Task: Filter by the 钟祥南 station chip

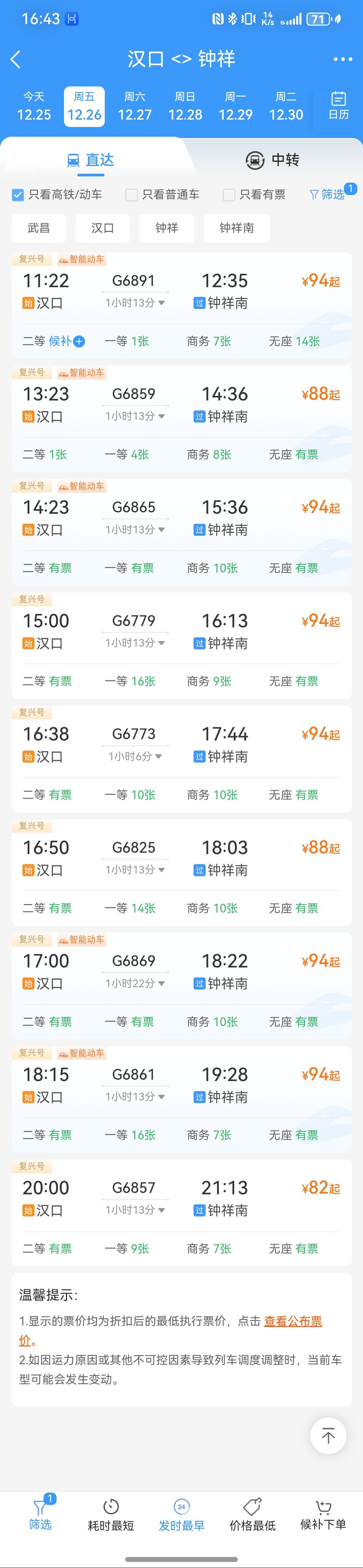Action: (x=236, y=228)
